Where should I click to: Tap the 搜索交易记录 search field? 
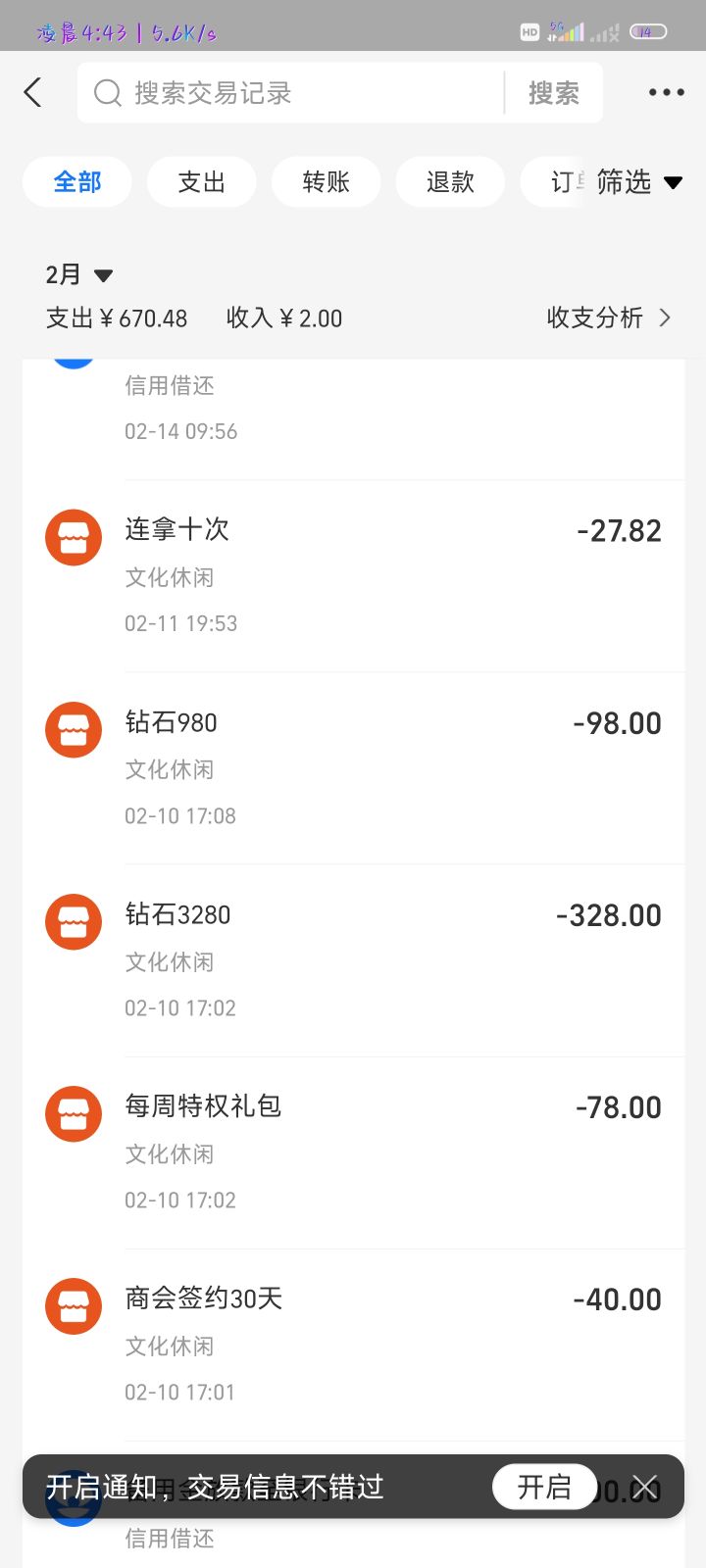(x=294, y=93)
